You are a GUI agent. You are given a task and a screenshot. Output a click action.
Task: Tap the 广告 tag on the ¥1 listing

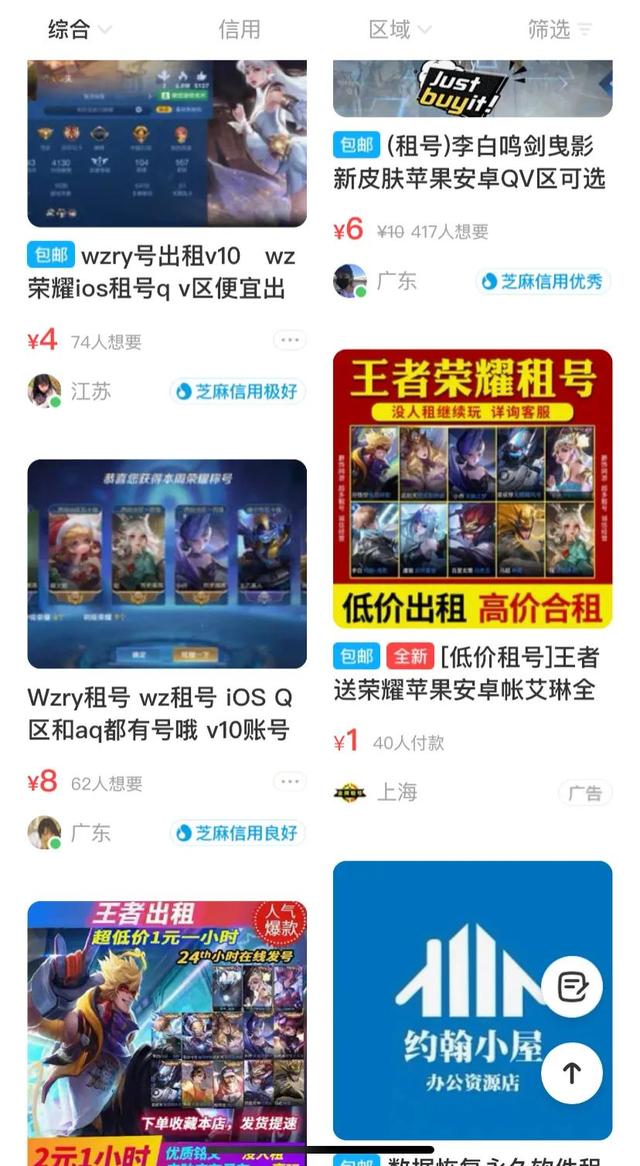585,793
